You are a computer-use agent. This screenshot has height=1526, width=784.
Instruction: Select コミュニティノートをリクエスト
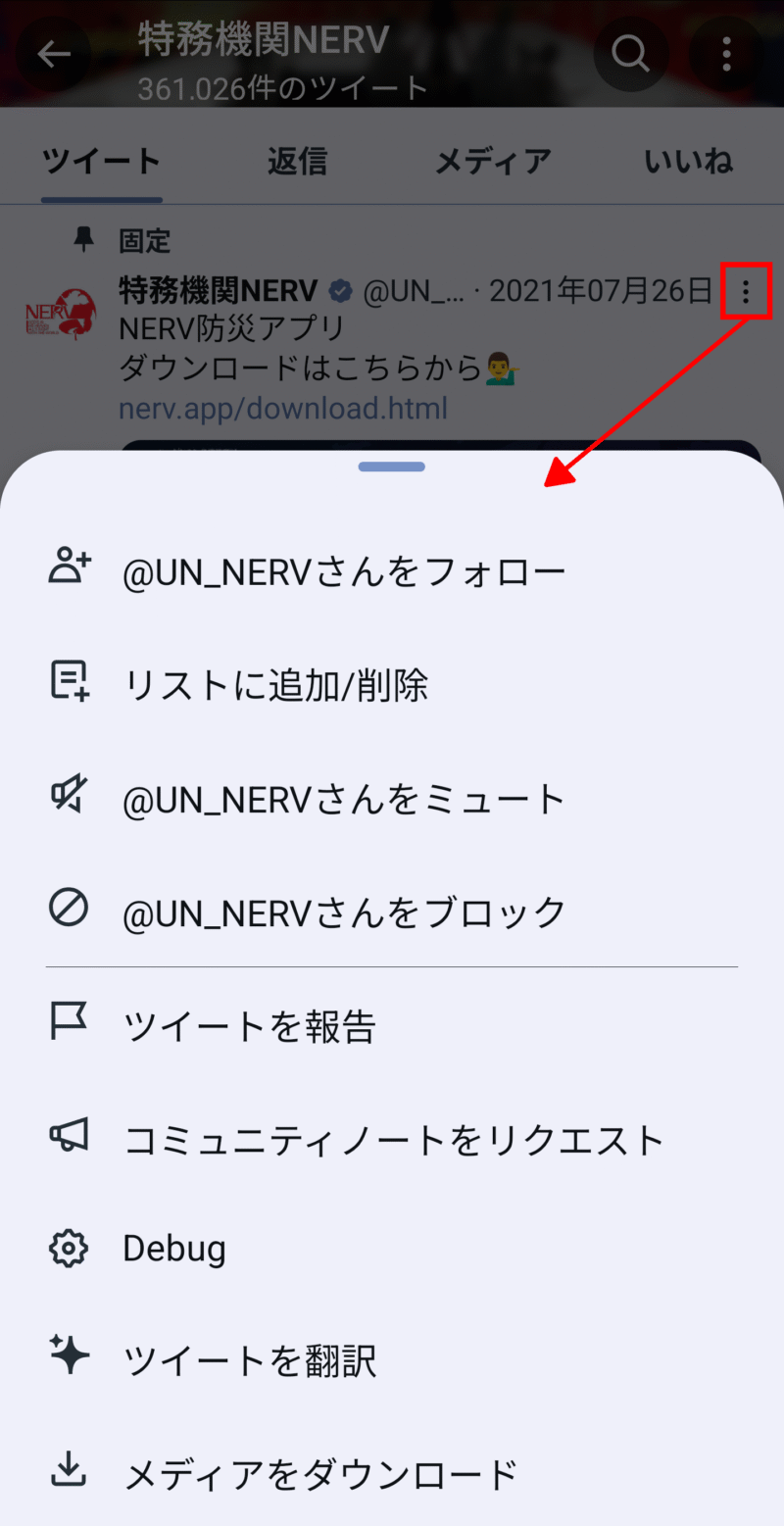[x=392, y=1139]
